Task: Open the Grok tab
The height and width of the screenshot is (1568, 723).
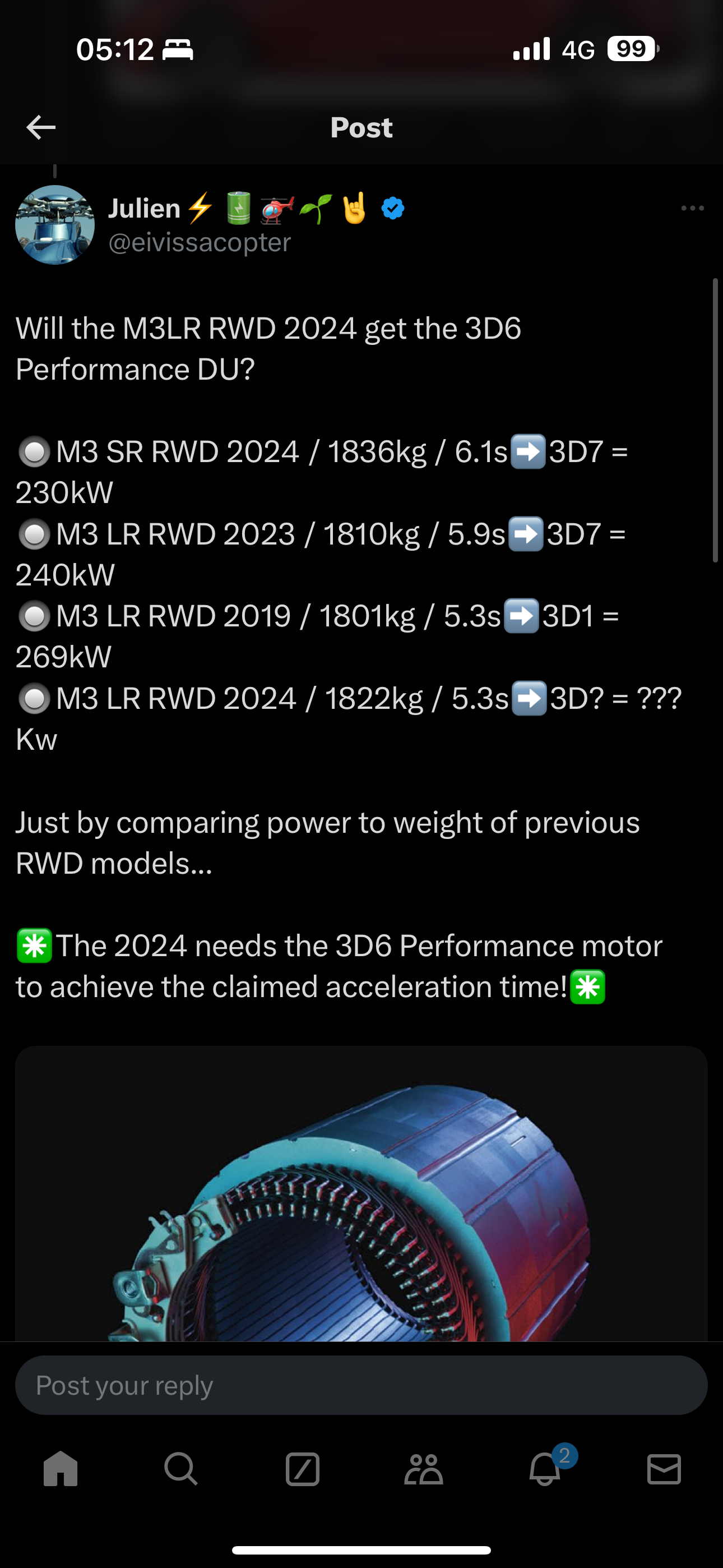Action: click(x=303, y=1469)
